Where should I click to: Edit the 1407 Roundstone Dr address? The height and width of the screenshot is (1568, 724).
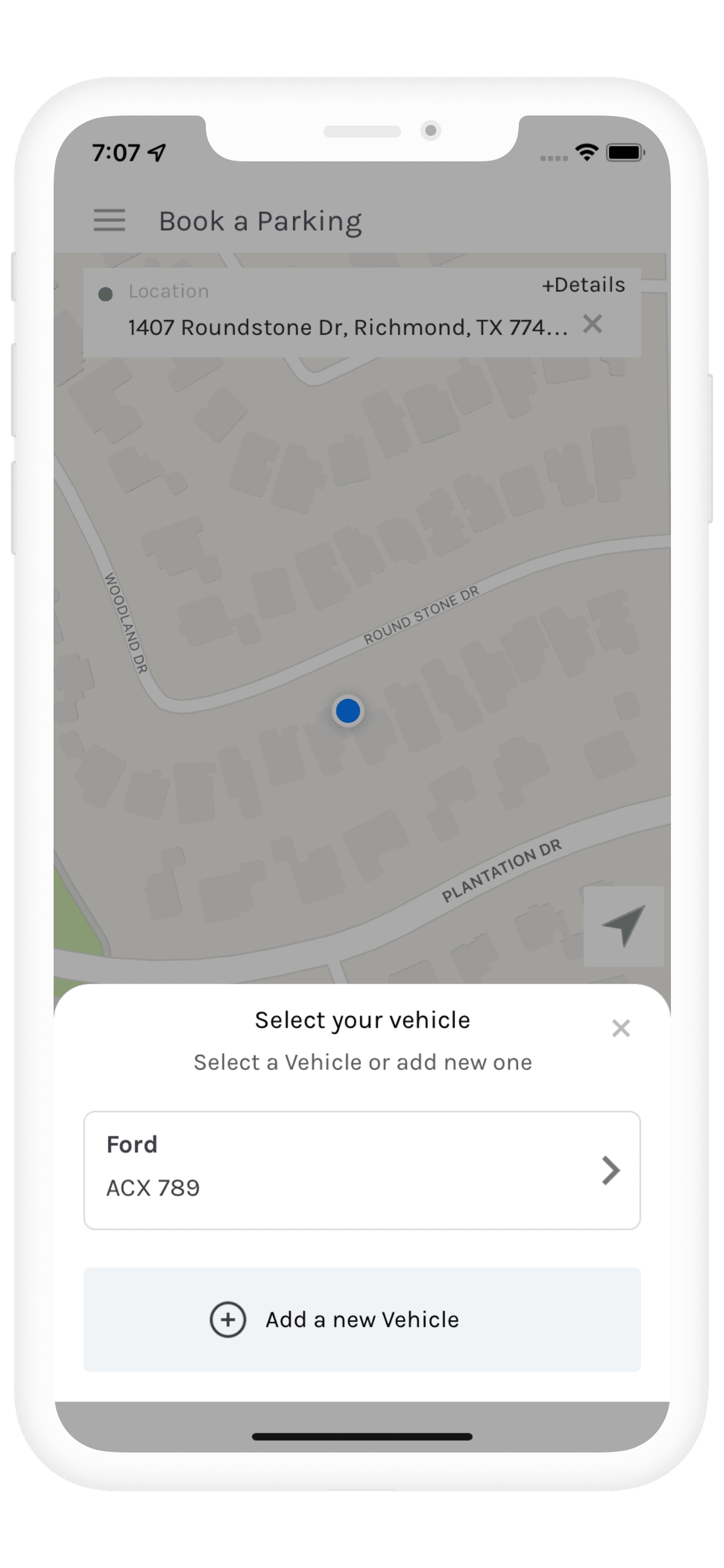coord(347,327)
